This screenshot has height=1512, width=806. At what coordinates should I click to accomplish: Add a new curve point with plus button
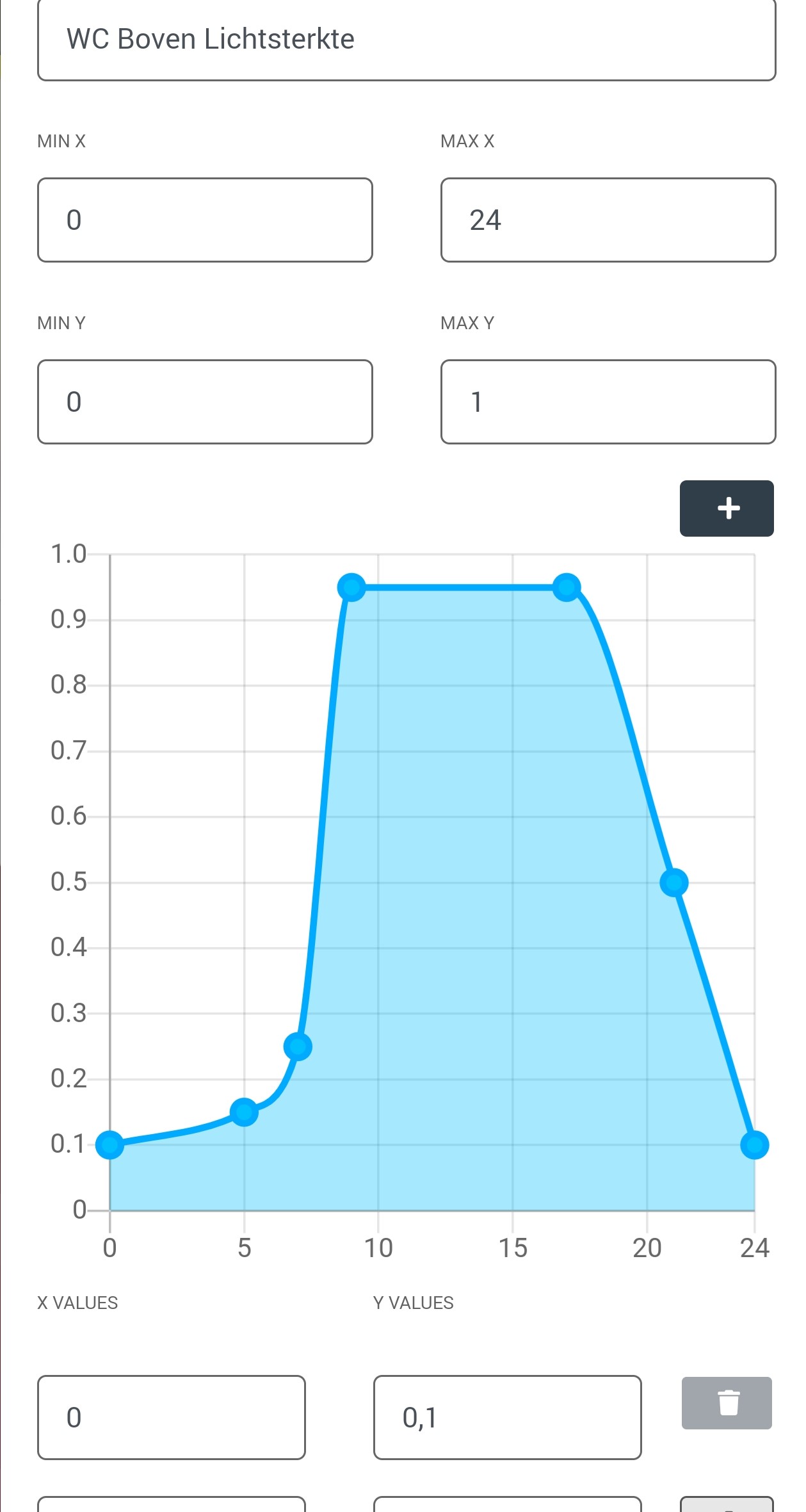coord(727,508)
